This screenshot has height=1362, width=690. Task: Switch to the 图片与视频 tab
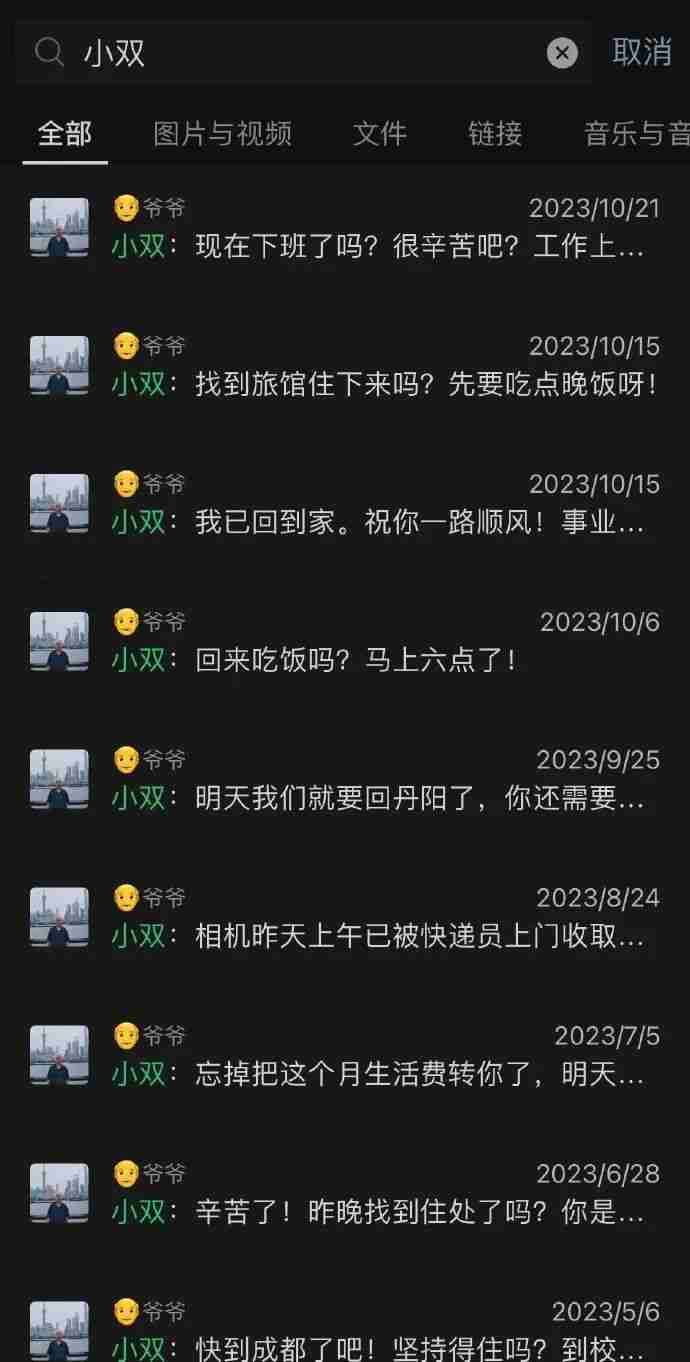tap(222, 133)
